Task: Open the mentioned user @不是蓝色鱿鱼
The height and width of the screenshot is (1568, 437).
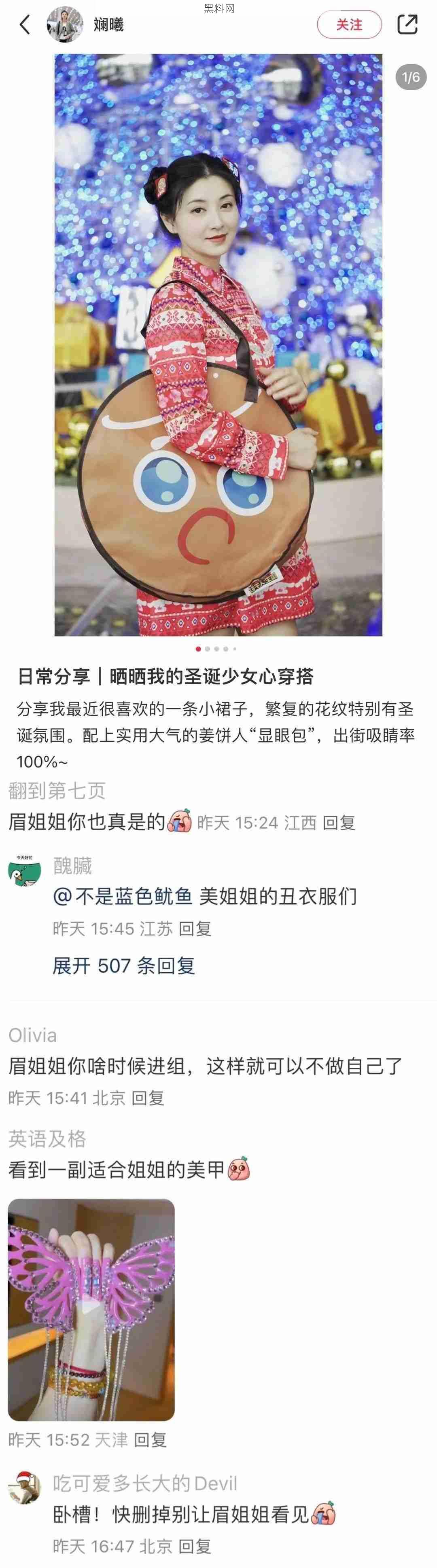Action: 123,896
